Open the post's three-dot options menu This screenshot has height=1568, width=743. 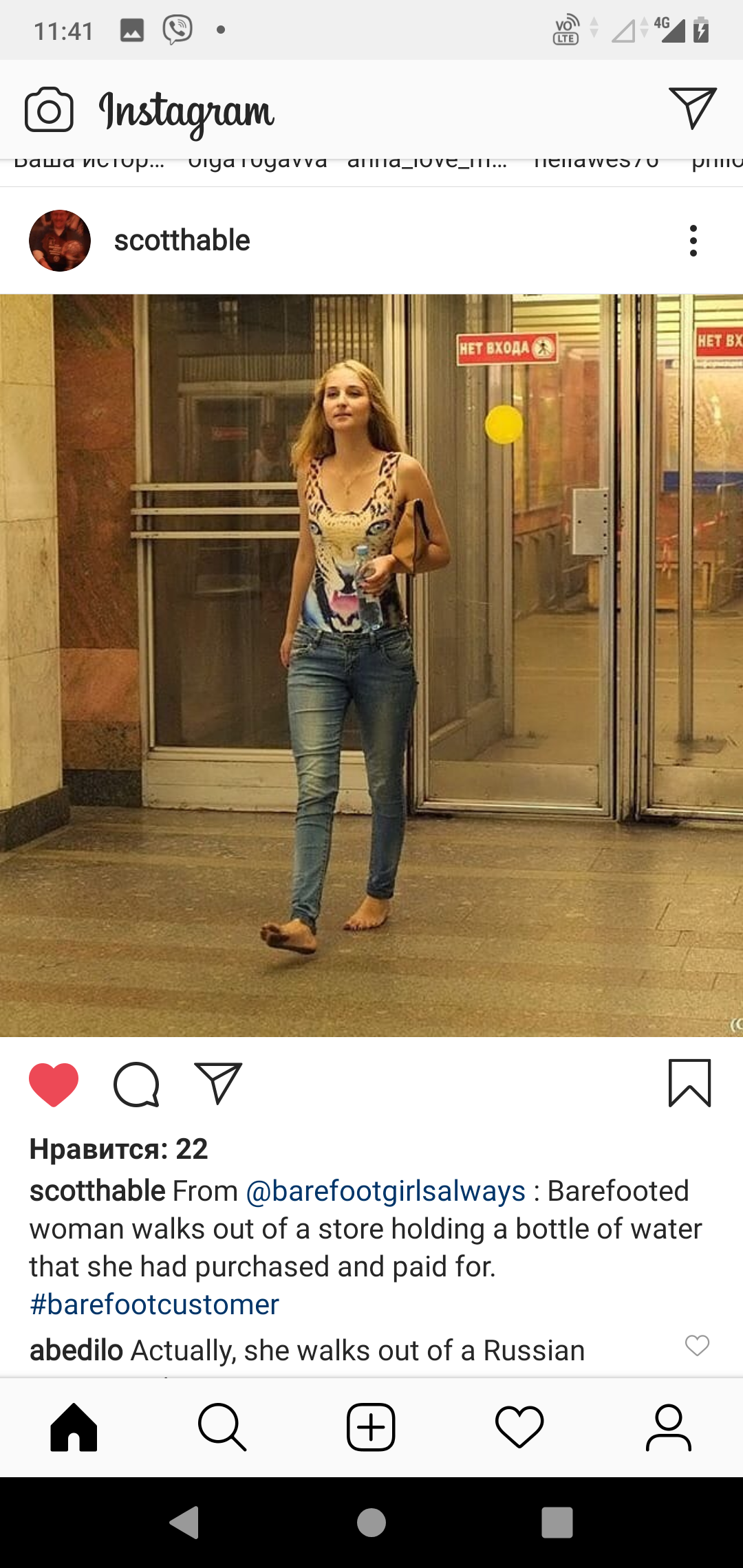693,241
